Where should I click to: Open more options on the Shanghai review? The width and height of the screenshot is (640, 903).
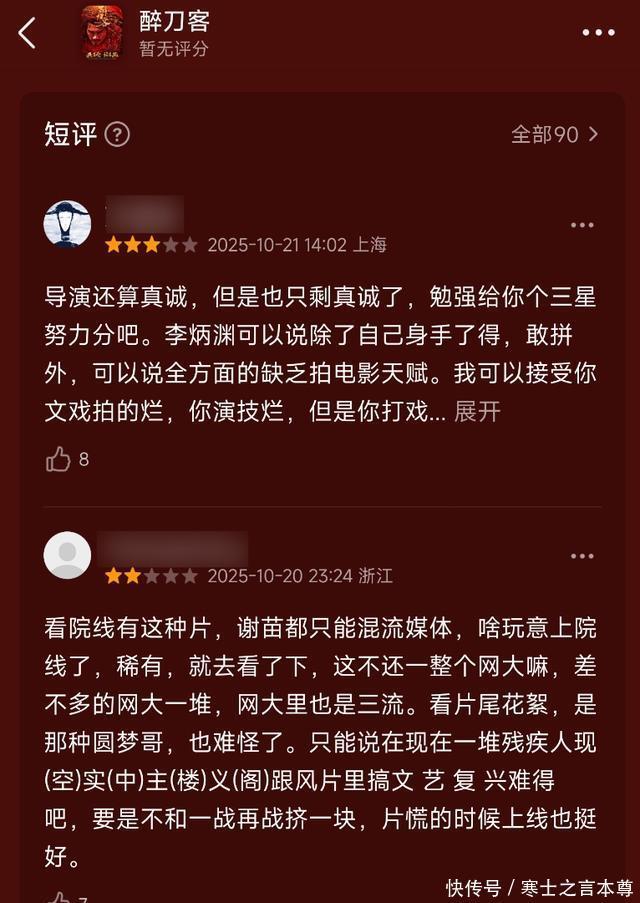click(x=582, y=225)
